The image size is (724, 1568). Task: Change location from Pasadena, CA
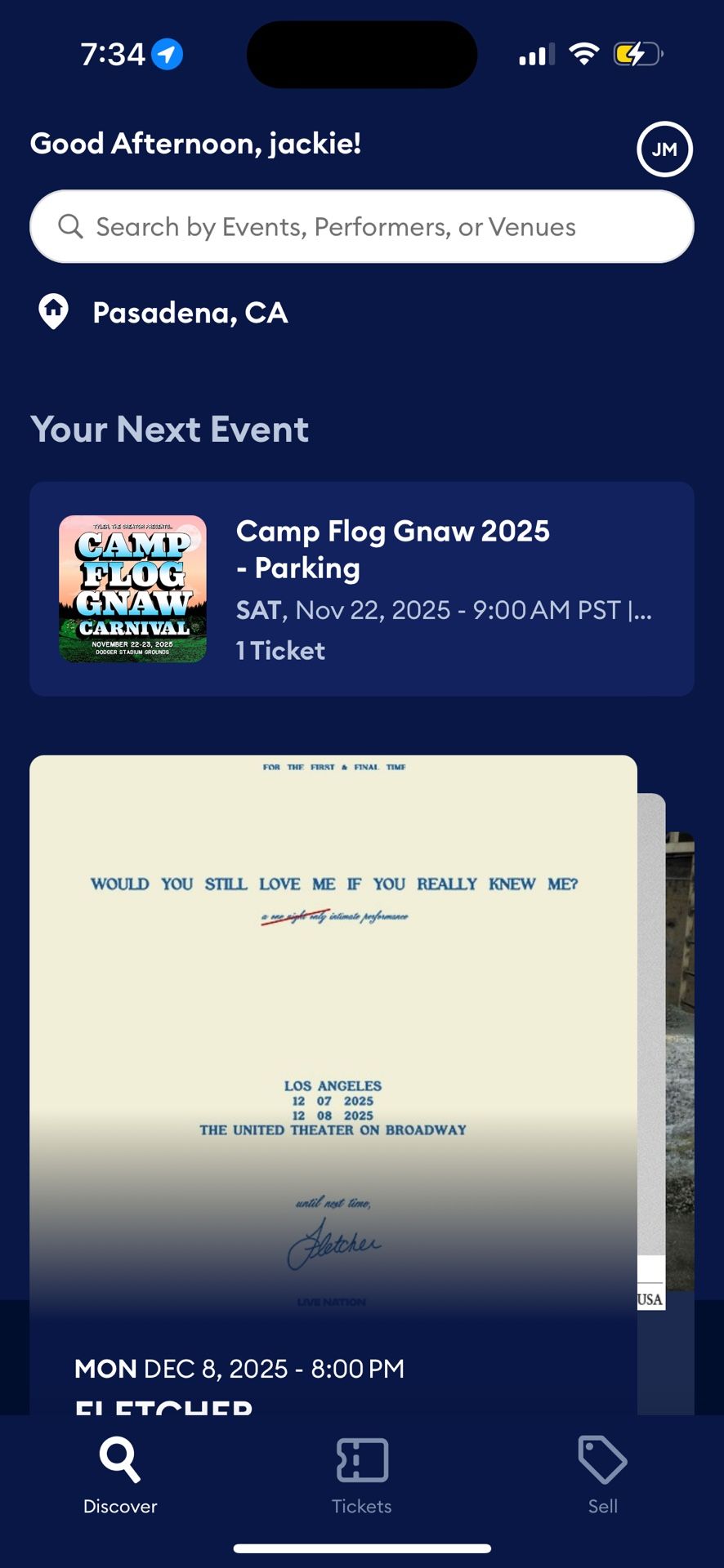coord(189,313)
